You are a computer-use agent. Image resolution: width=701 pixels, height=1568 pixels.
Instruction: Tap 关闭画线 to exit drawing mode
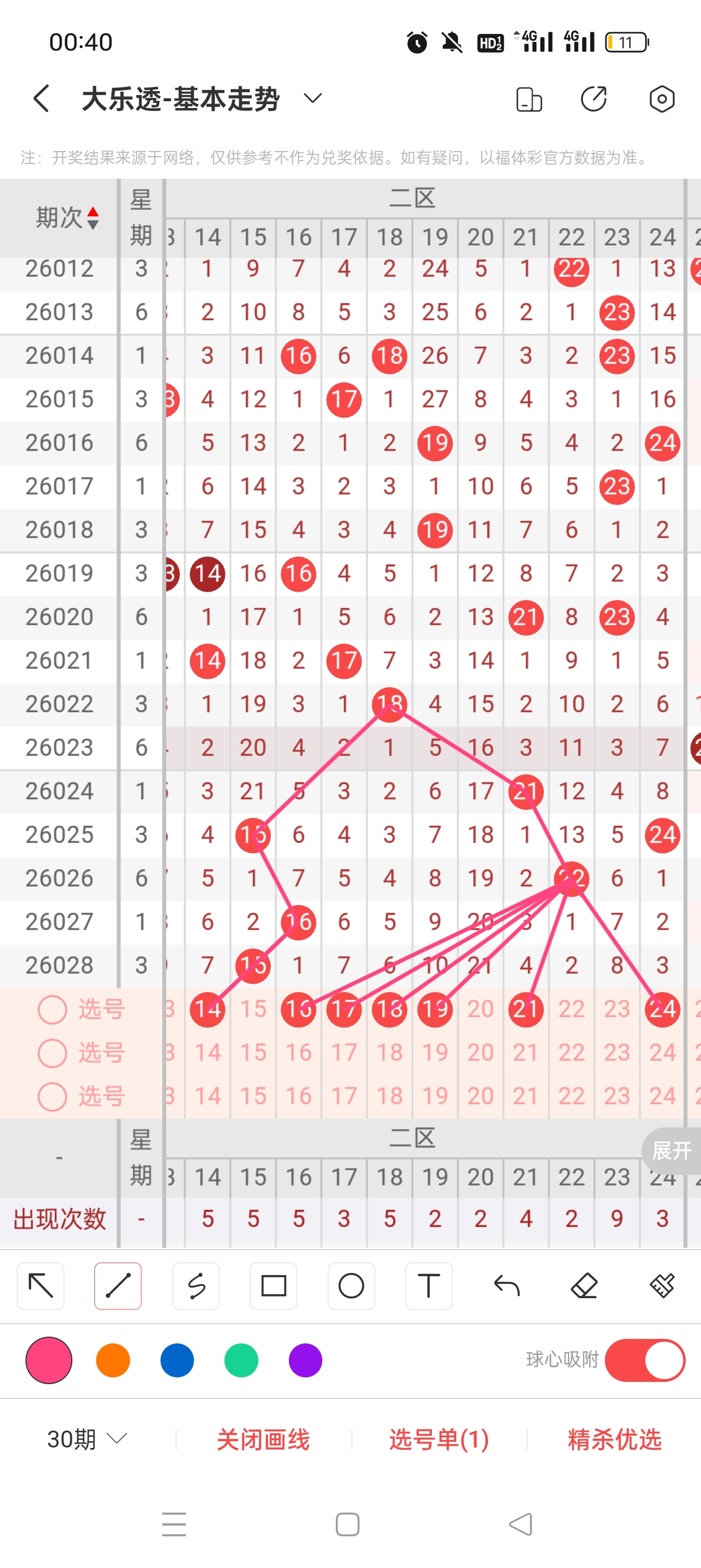(263, 1439)
